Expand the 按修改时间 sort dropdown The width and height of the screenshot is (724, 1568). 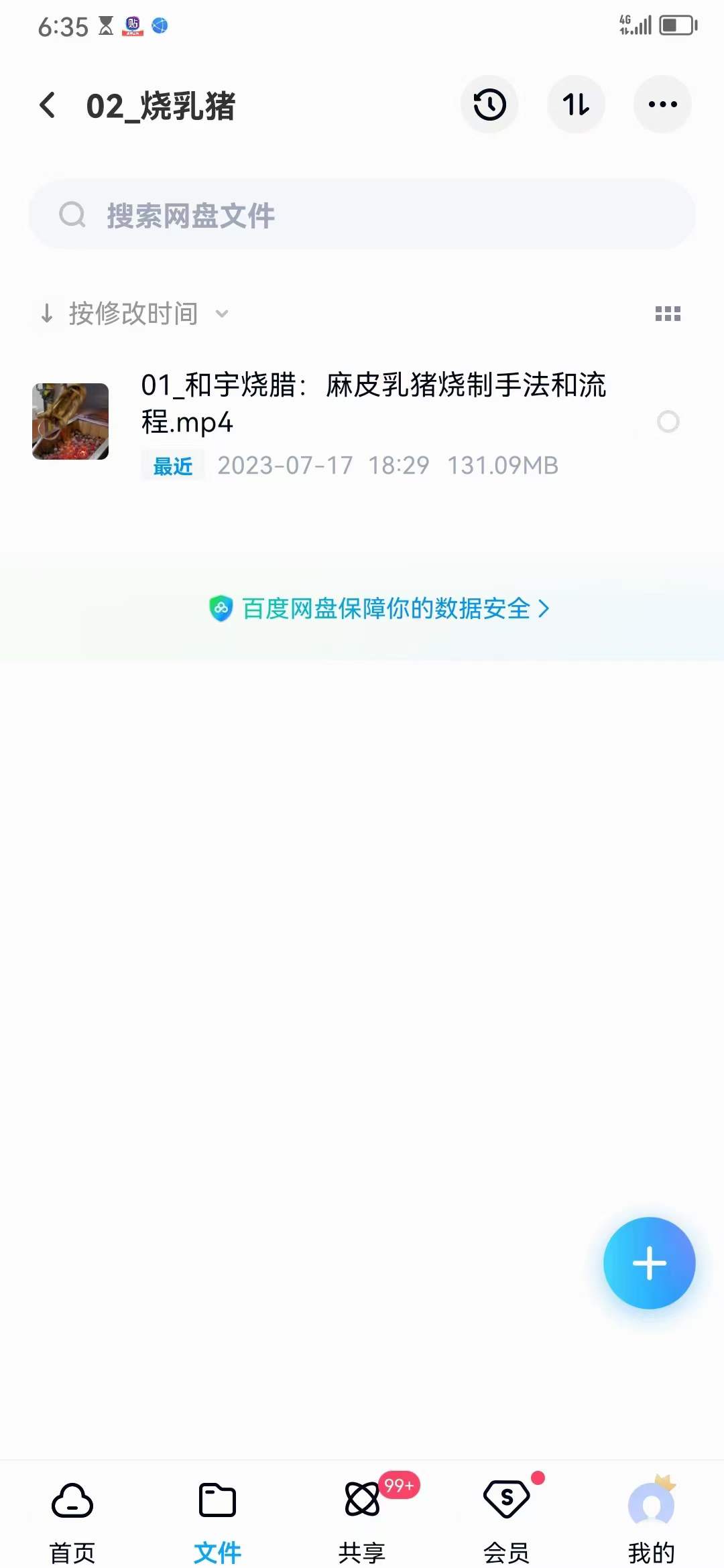[222, 313]
